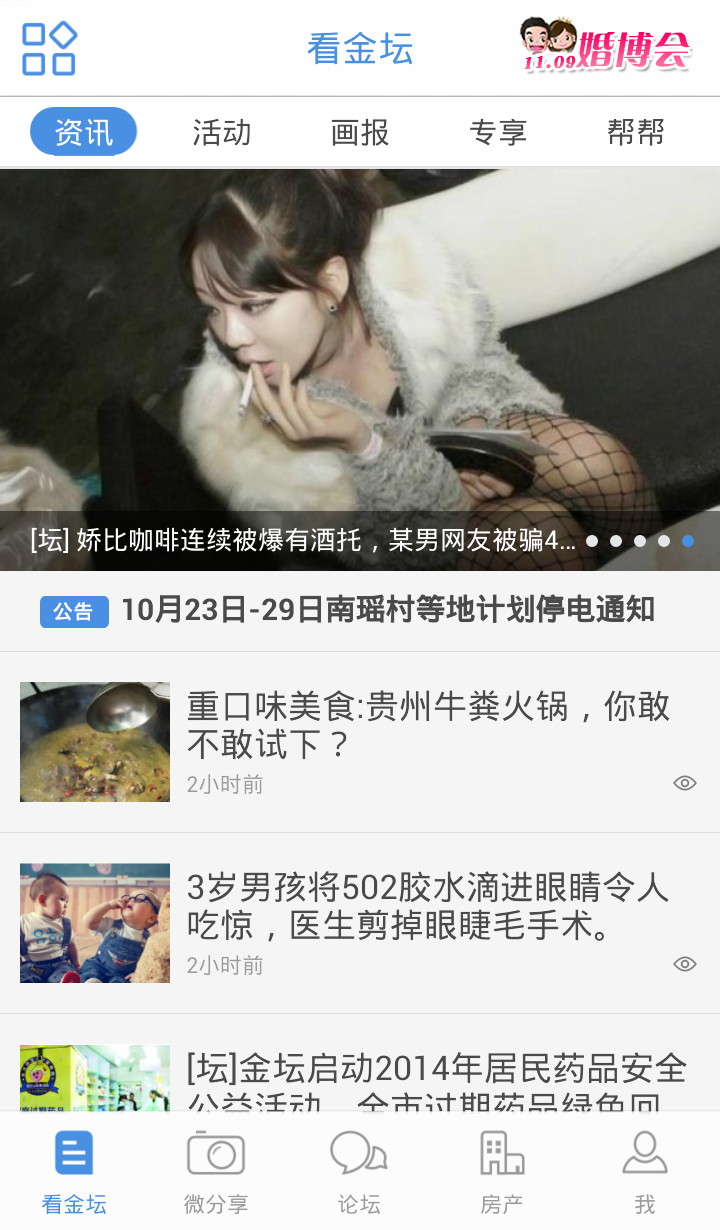Go to the 微分享 section
This screenshot has width=720, height=1230.
point(216,1172)
